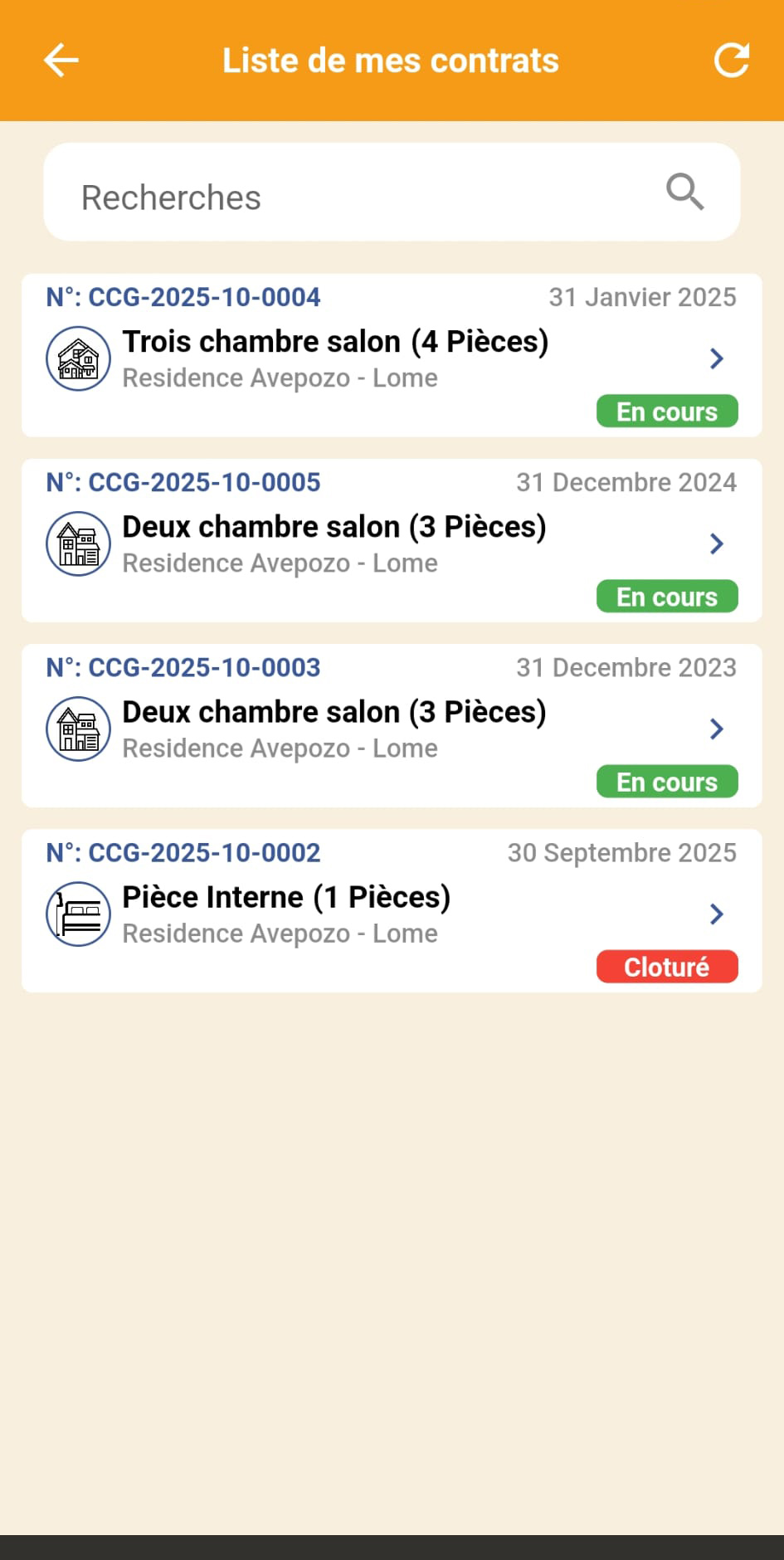The width and height of the screenshot is (784, 1560).
Task: Expand details for contract CCG-2025-10-0004
Action: click(716, 358)
